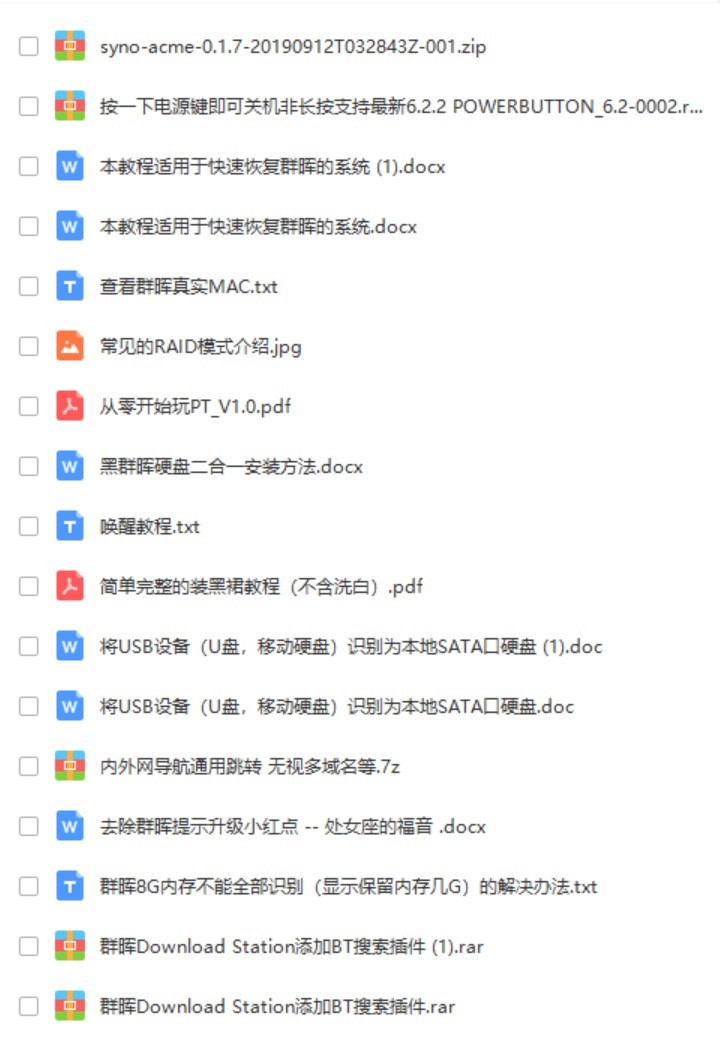Image resolution: width=720 pixels, height=1037 pixels.
Task: Check the box for syno-acme-0.1.7 zip file
Action: (29, 47)
